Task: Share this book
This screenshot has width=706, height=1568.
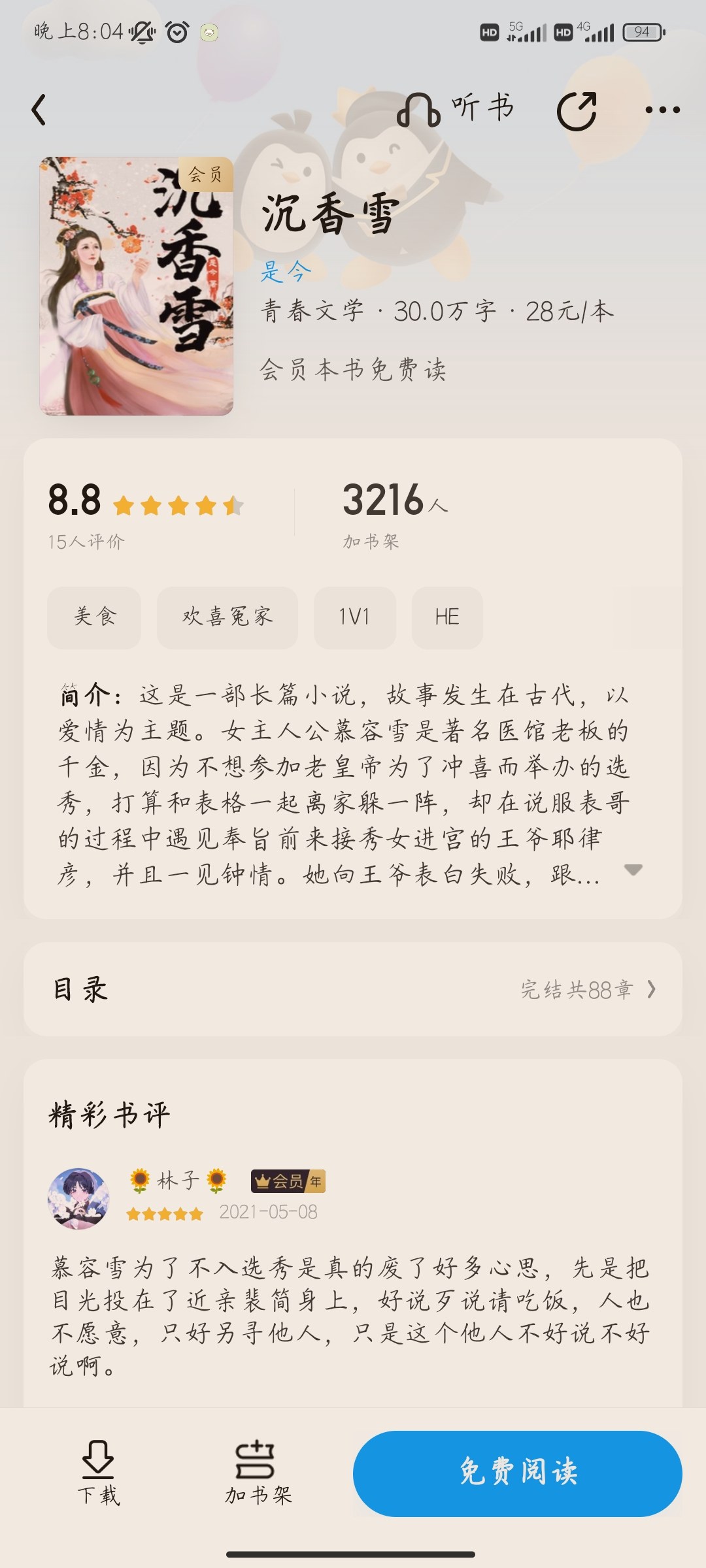Action: pyautogui.click(x=577, y=110)
